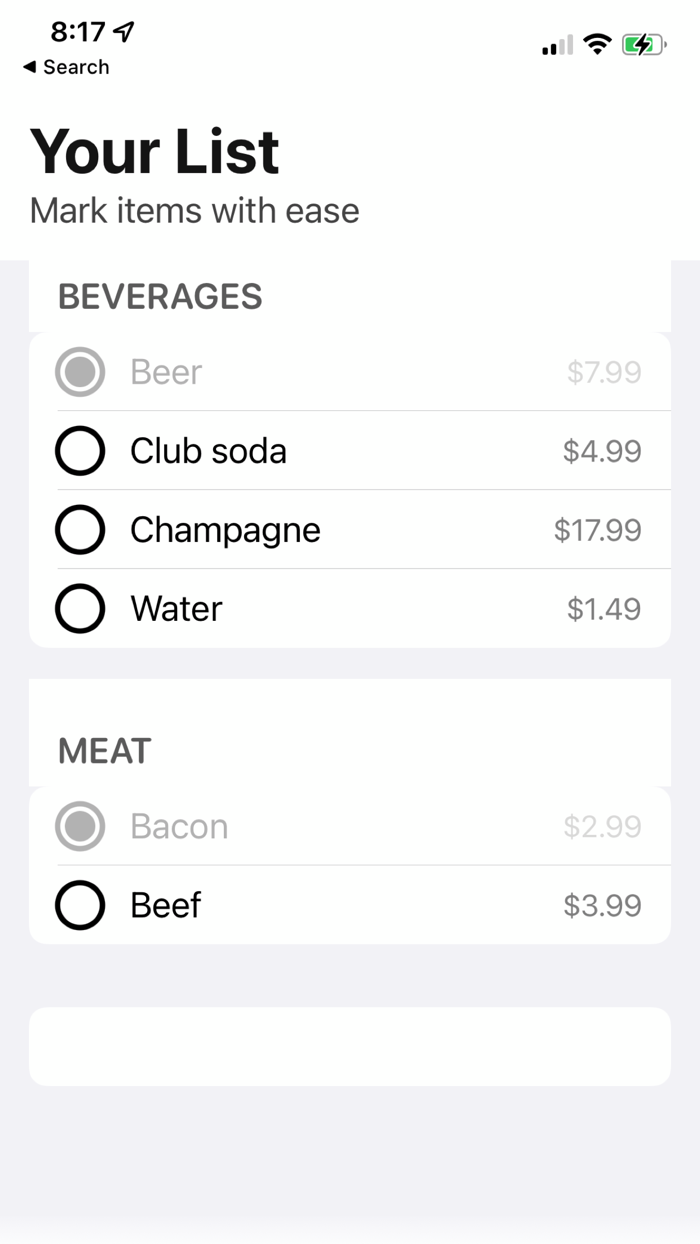The width and height of the screenshot is (700, 1244).
Task: Mark Beef as bought
Action: 80,906
